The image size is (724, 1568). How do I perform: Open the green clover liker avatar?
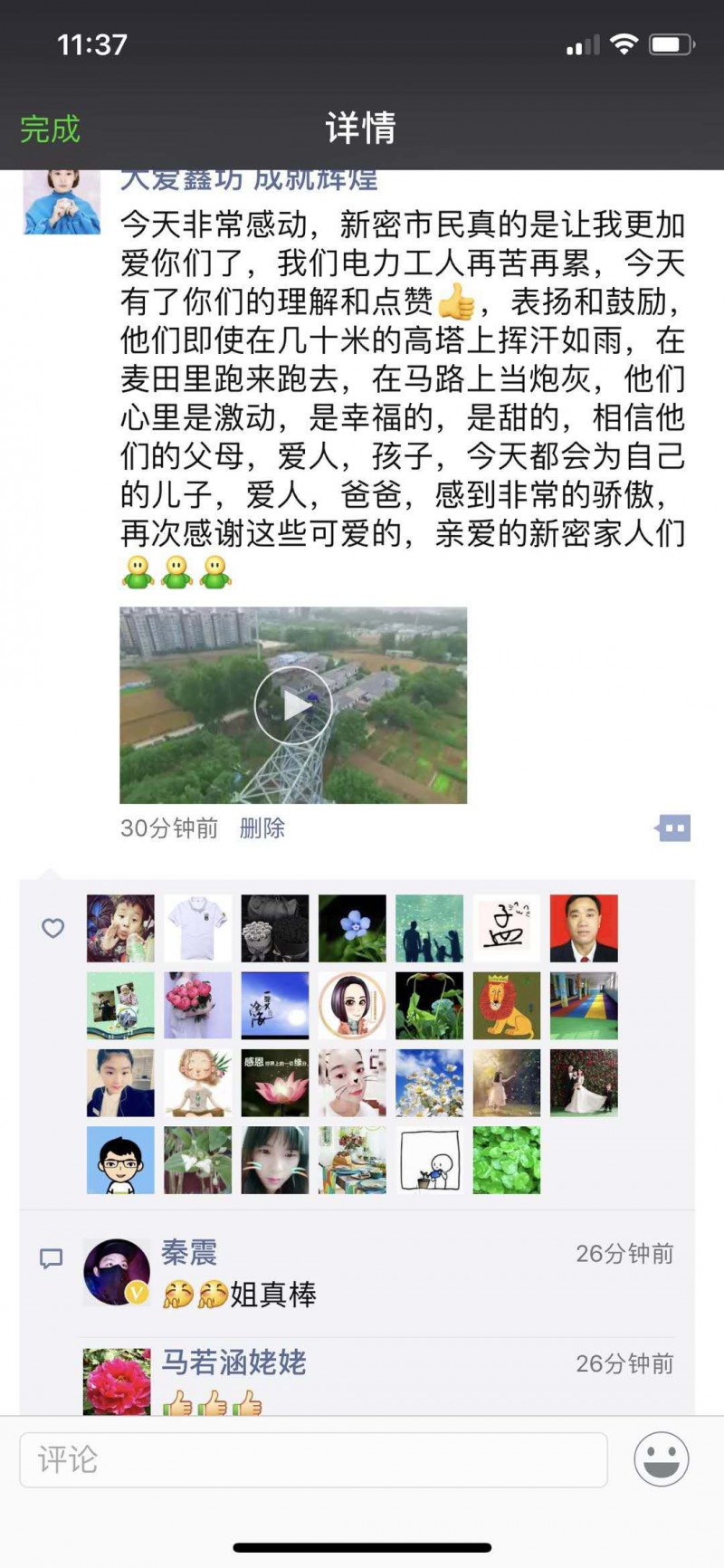tap(507, 1160)
